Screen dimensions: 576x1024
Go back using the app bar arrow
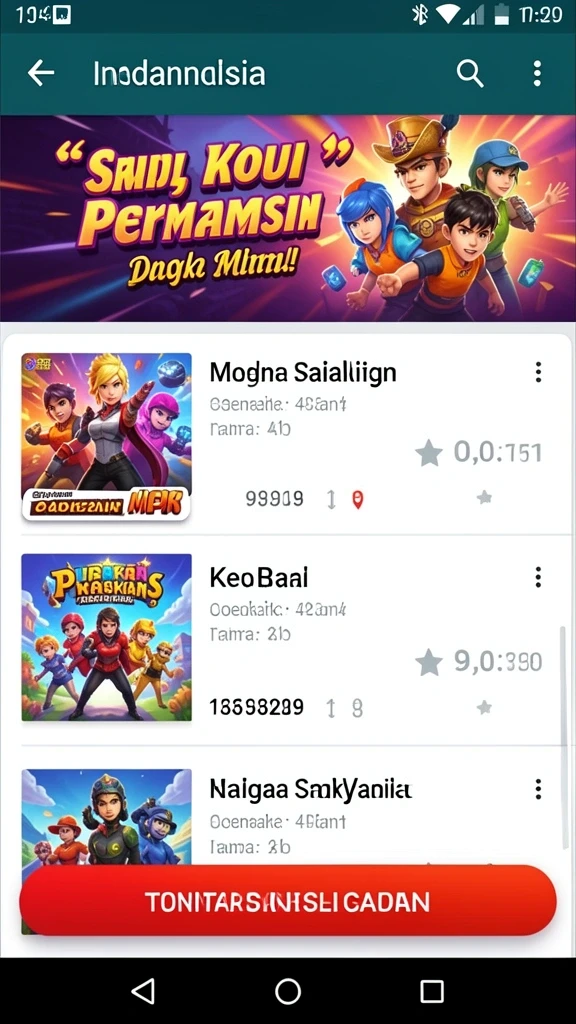tap(40, 73)
